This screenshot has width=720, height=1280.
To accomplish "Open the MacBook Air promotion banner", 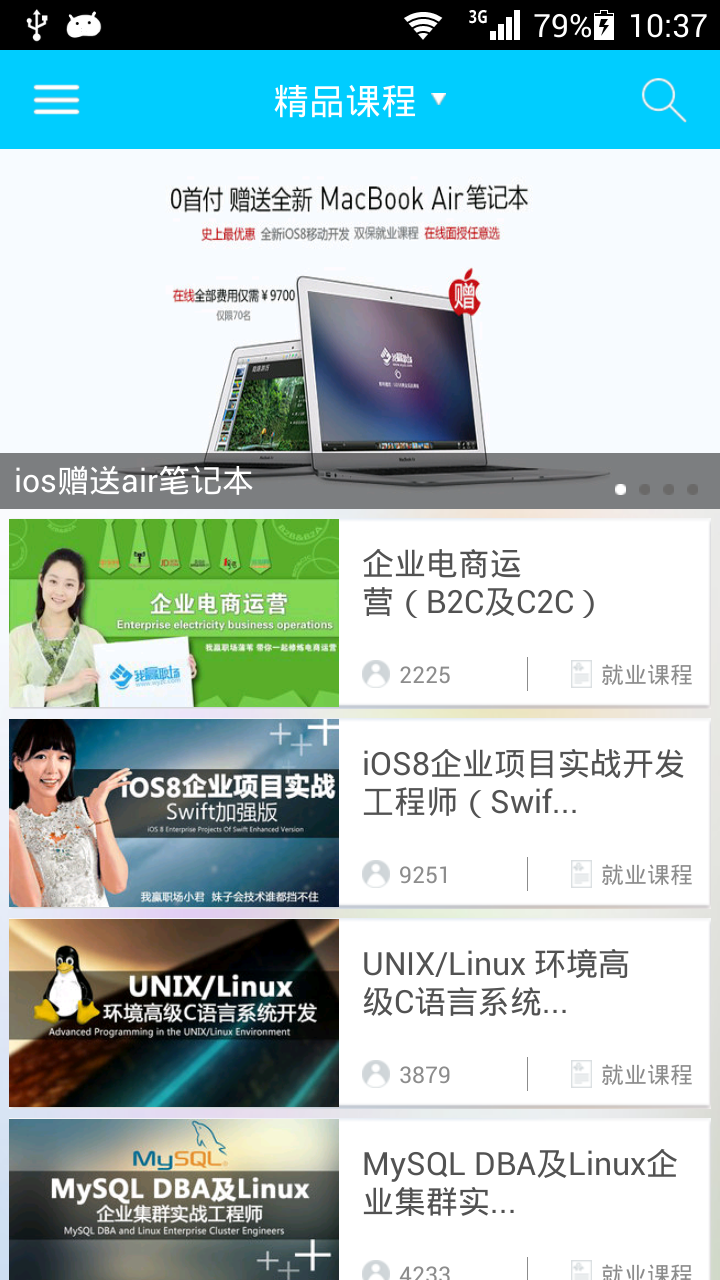I will click(360, 329).
